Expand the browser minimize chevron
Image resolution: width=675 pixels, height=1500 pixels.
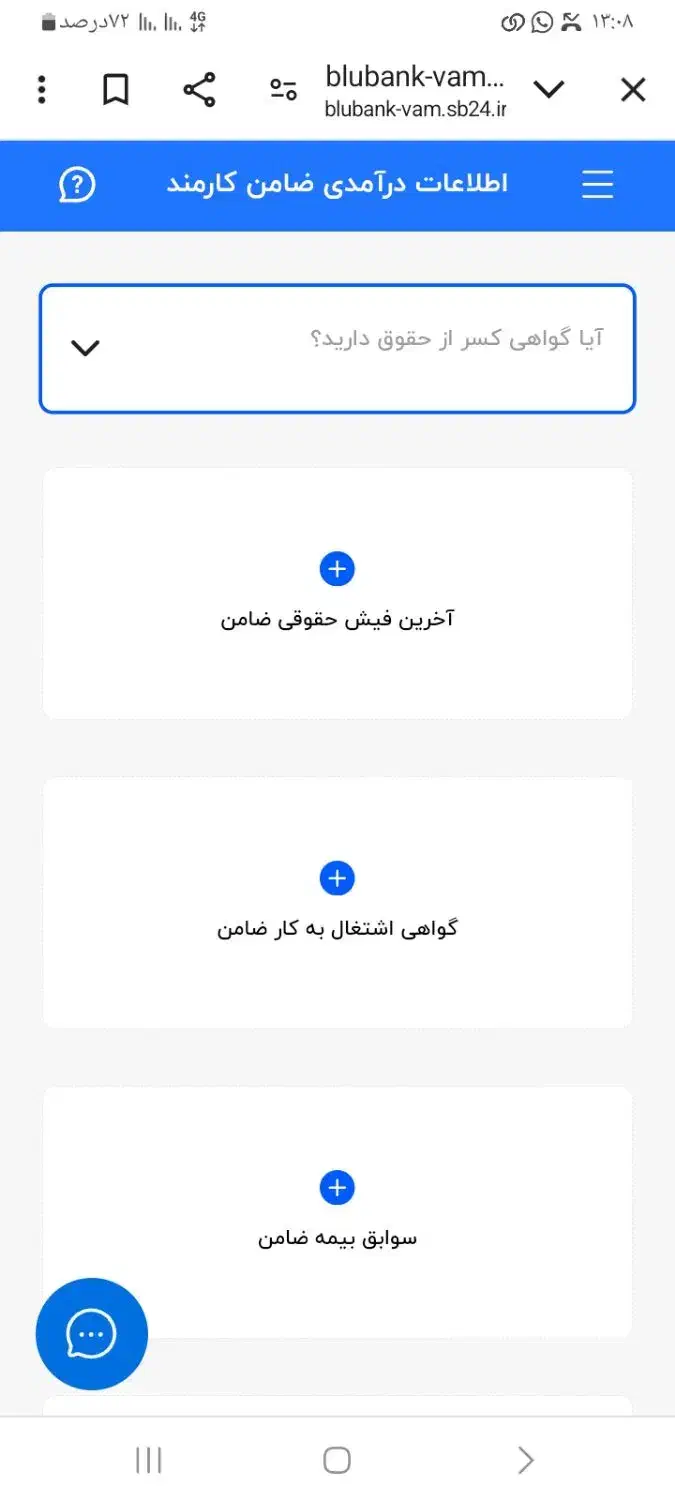tap(549, 90)
